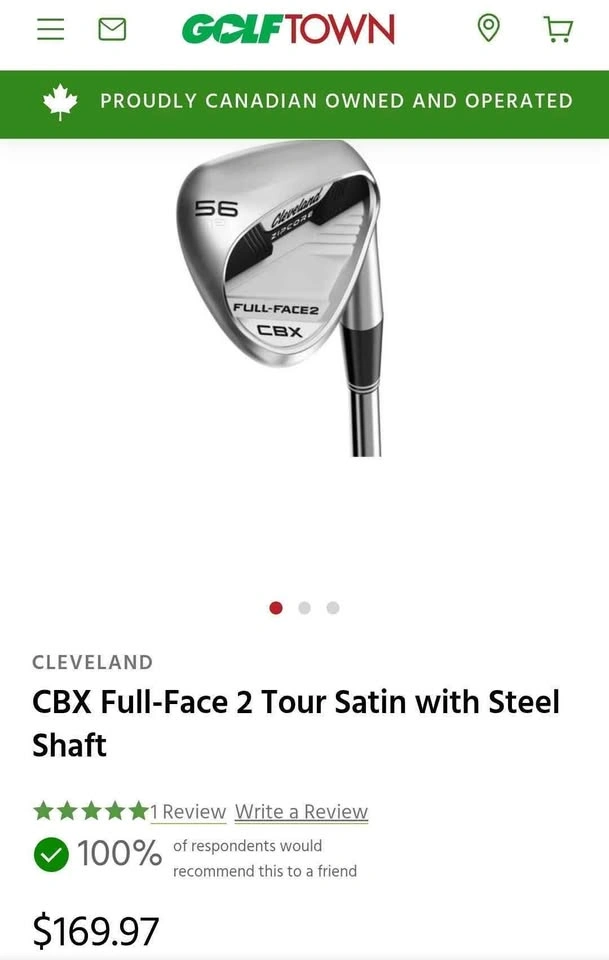Jump to the second product image dot

click(x=305, y=608)
